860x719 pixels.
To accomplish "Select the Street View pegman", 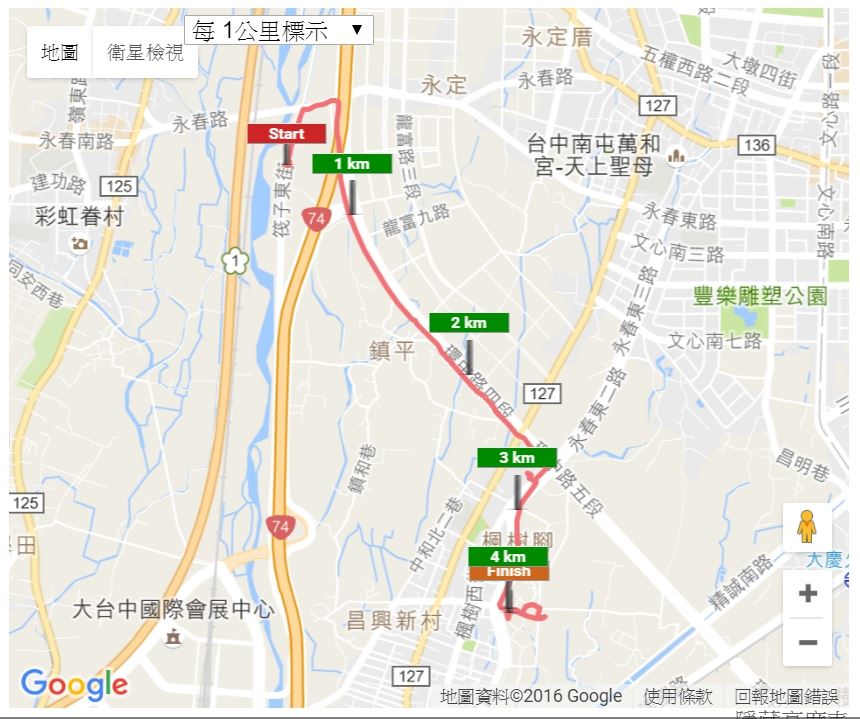I will pyautogui.click(x=807, y=526).
